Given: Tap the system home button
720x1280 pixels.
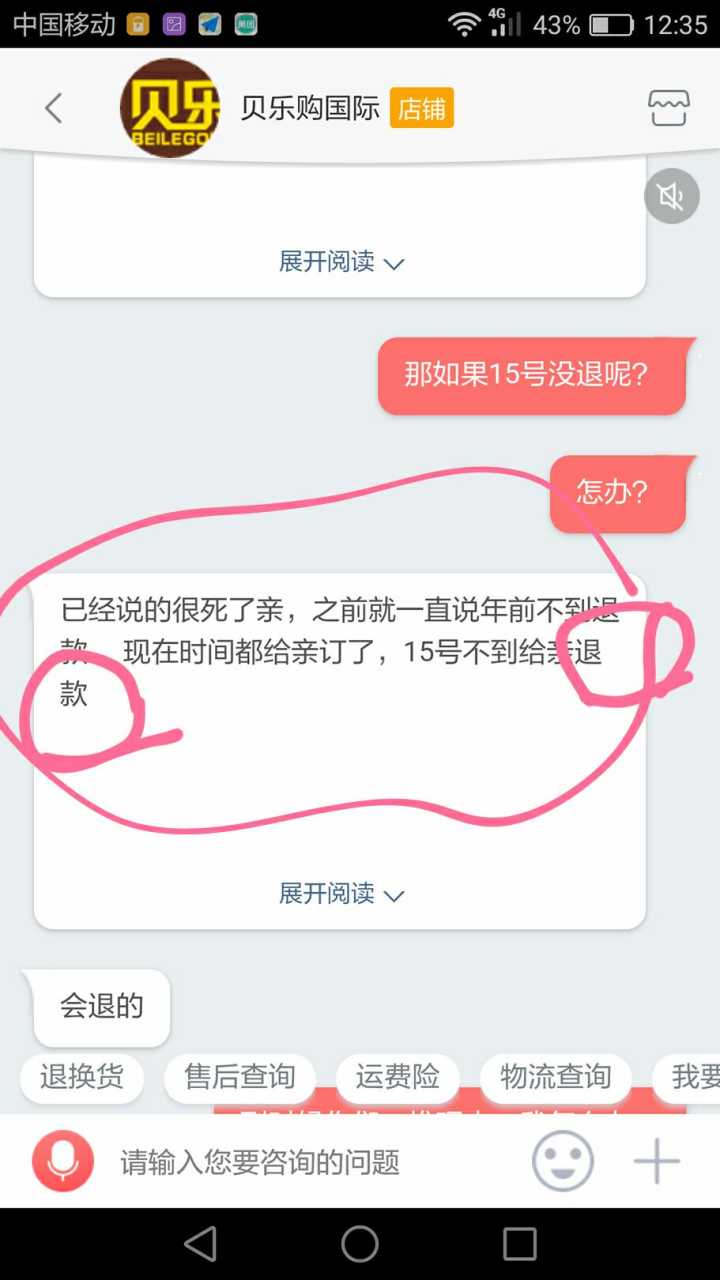Looking at the screenshot, I should (360, 1244).
